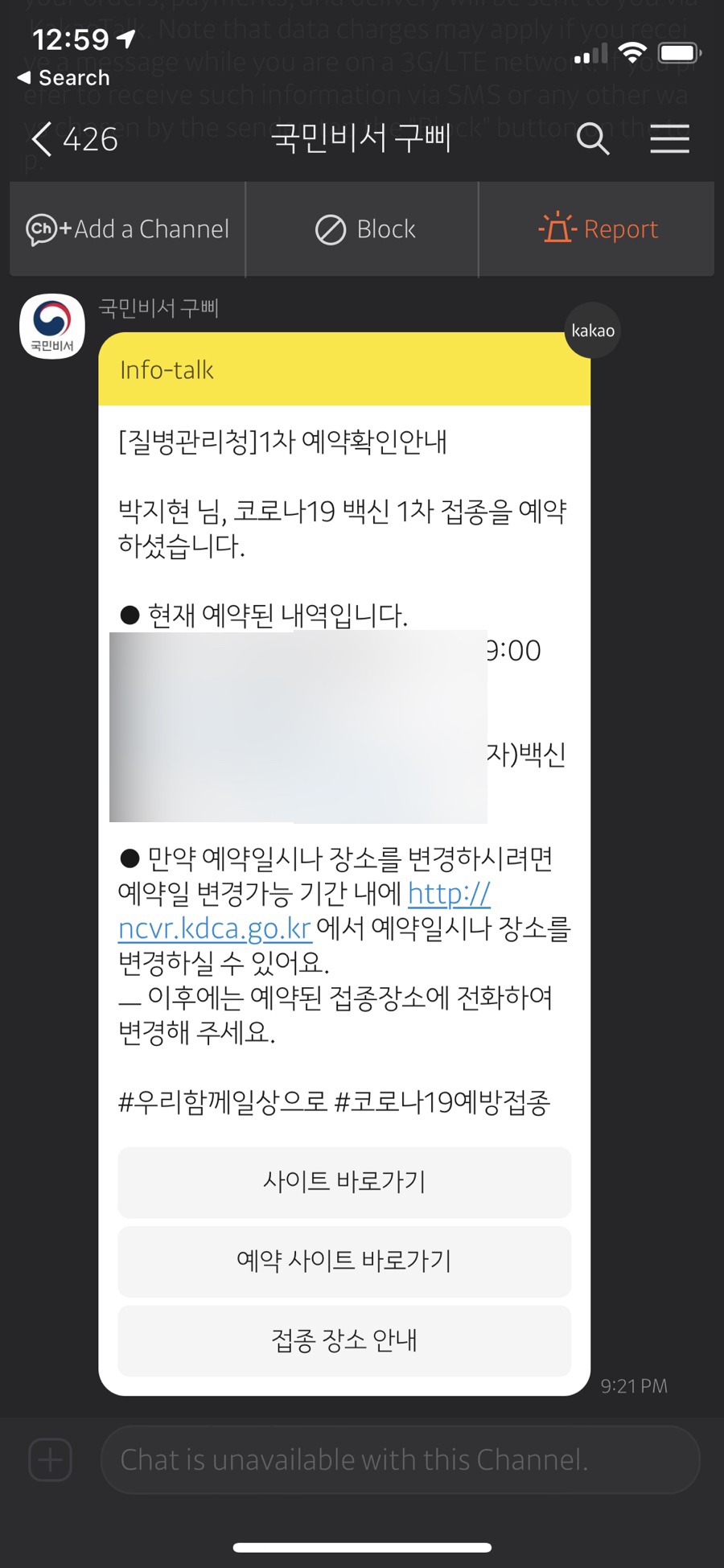The height and width of the screenshot is (1568, 724).
Task: Open search in this chat
Action: 593,139
